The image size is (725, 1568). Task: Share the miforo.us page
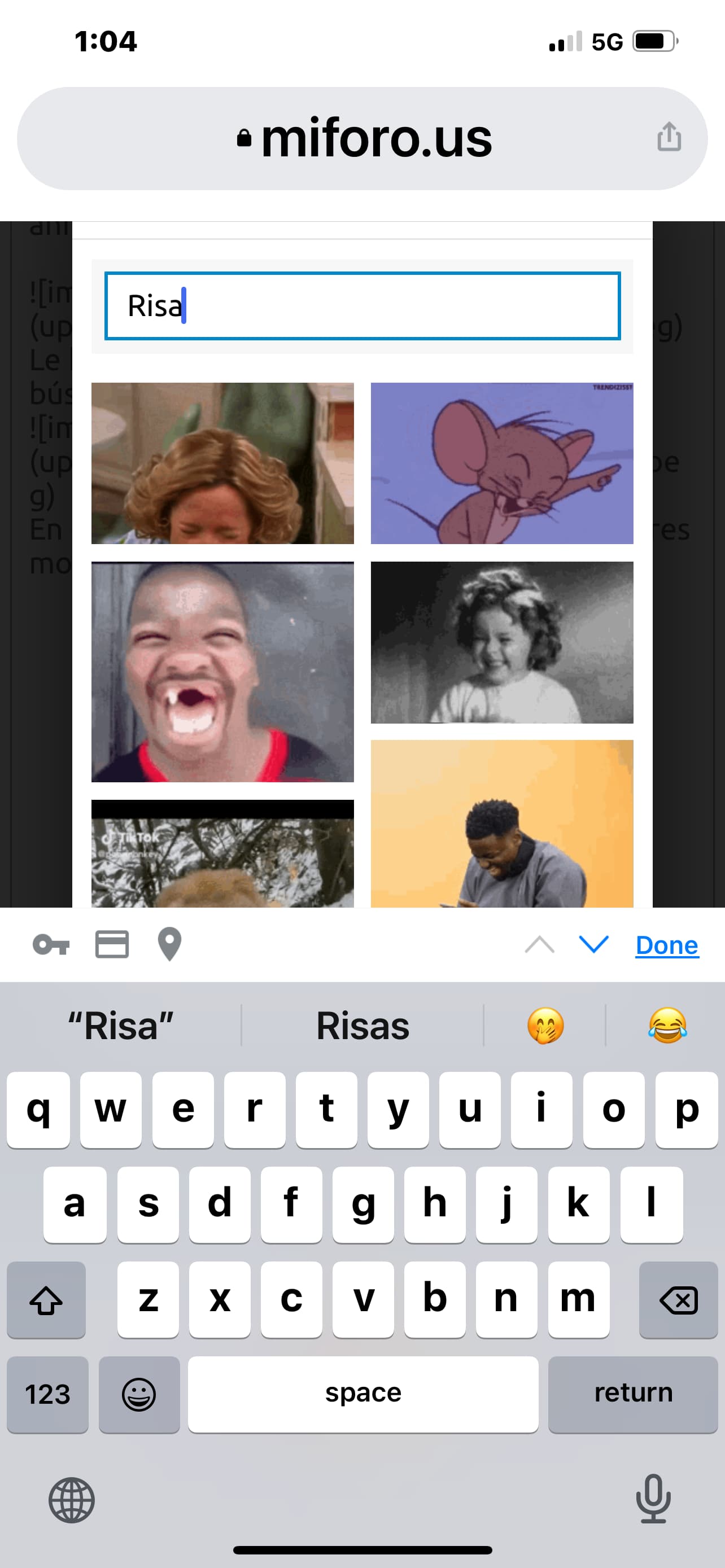pyautogui.click(x=669, y=137)
